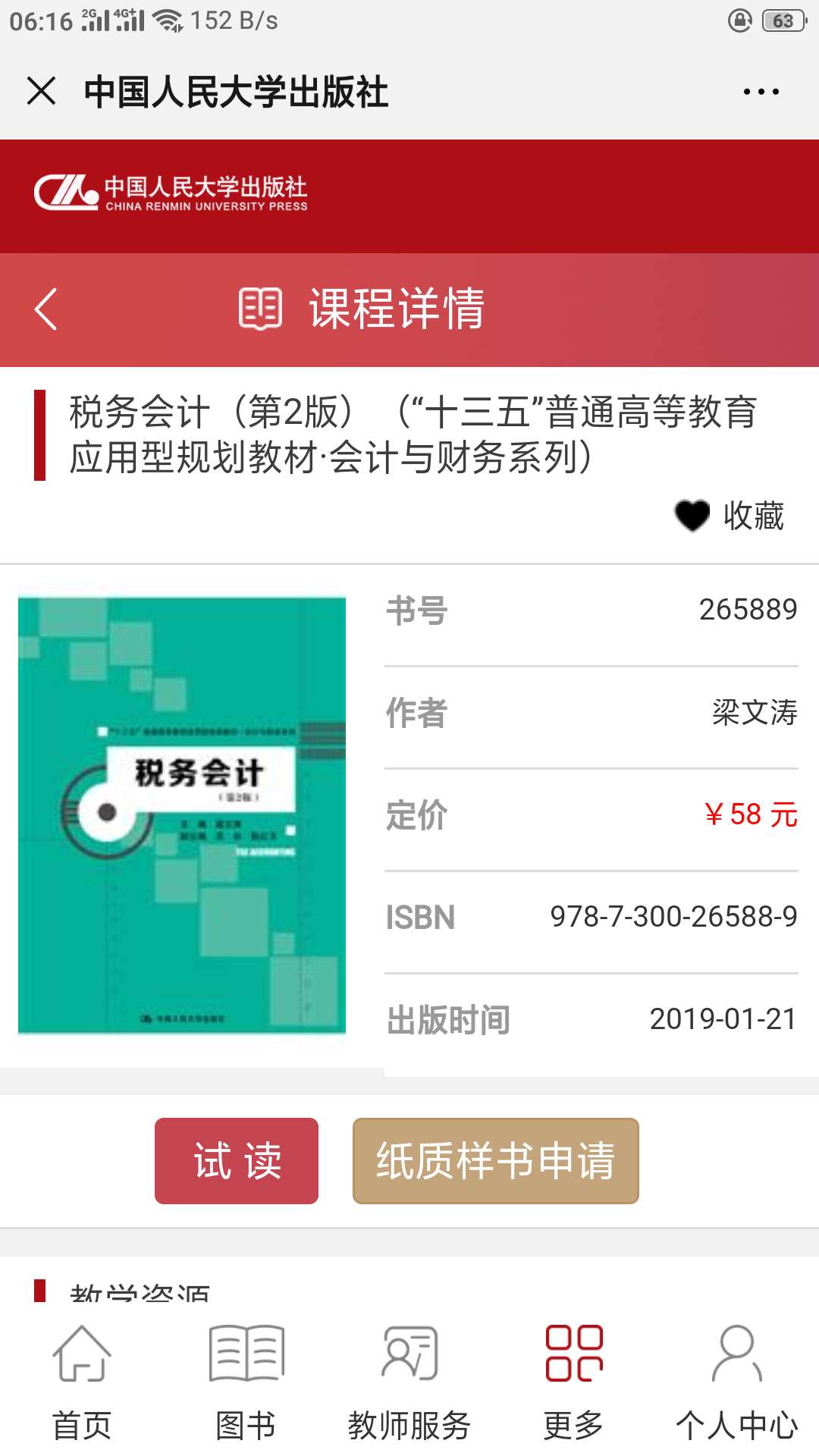Tap the 试读 button to preview the book
This screenshot has width=819, height=1456.
[237, 1160]
